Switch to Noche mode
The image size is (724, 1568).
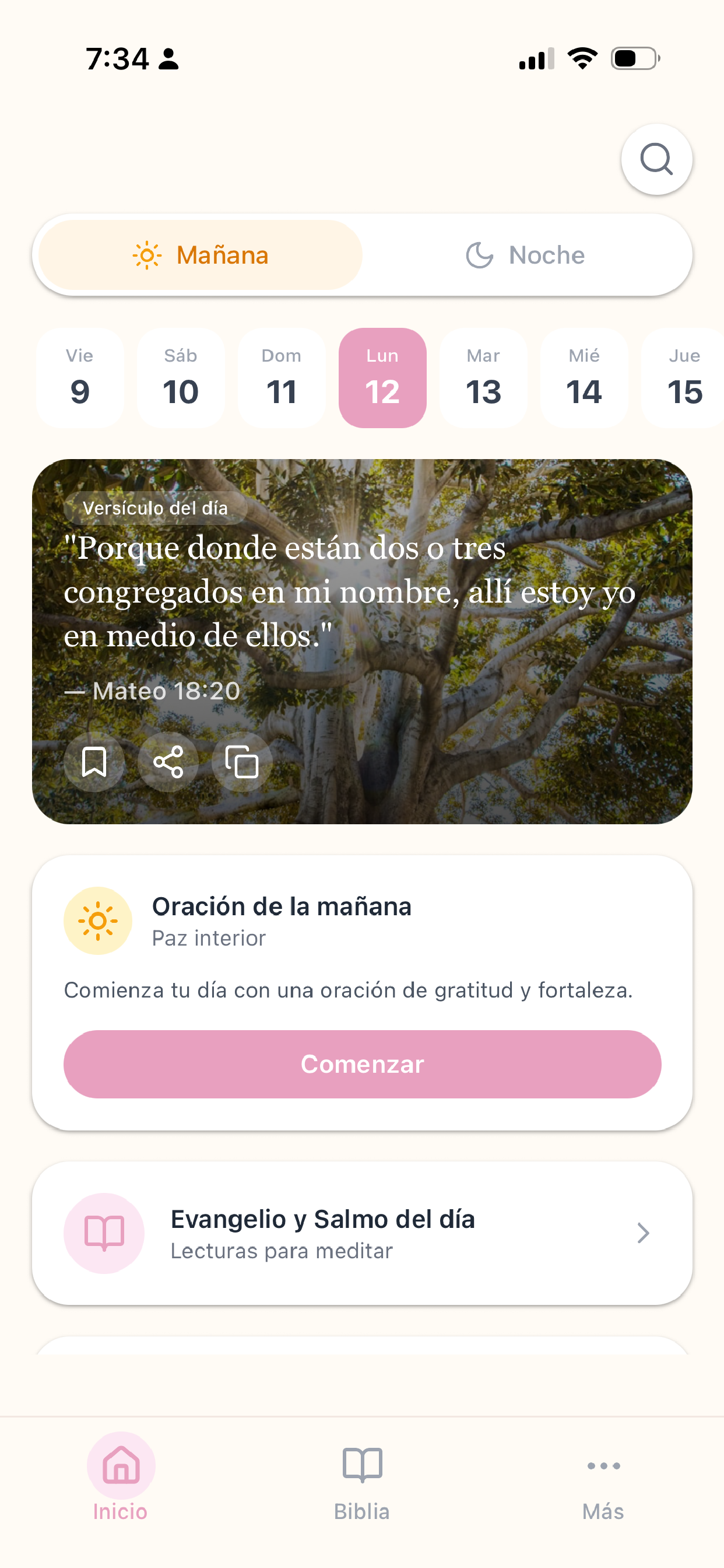click(x=526, y=255)
